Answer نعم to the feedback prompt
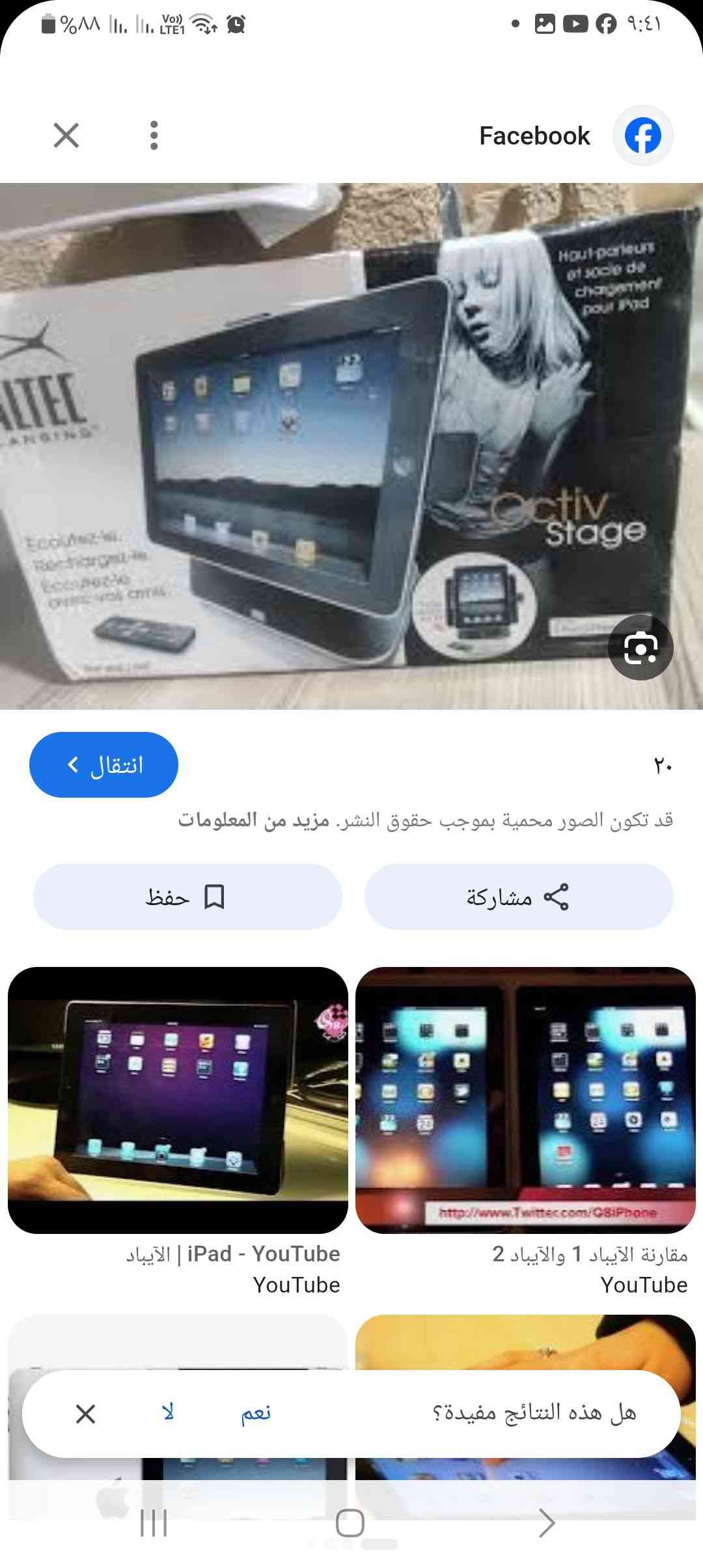Viewport: 703px width, 1568px height. 256,1414
